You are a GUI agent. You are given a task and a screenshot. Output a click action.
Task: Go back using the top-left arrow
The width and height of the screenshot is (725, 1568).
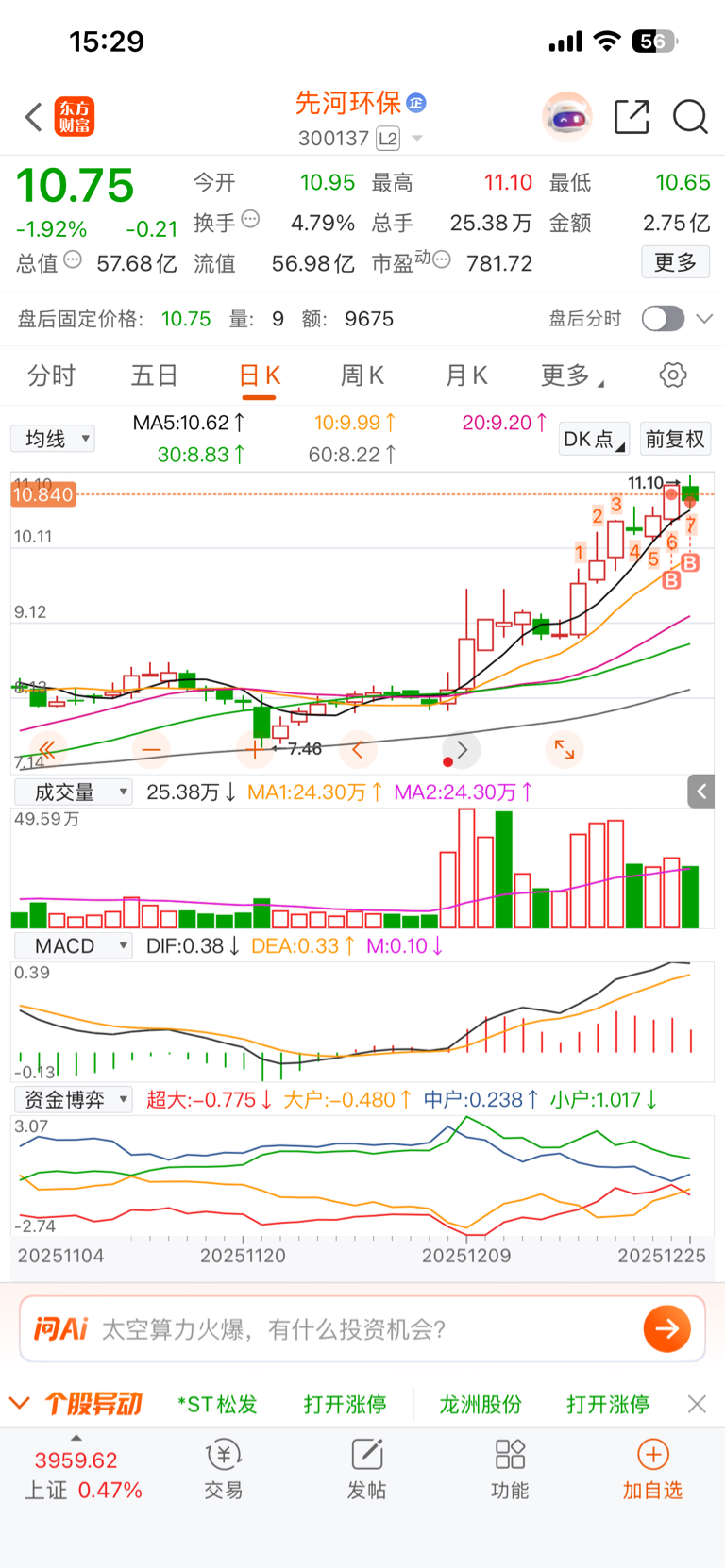click(x=34, y=117)
